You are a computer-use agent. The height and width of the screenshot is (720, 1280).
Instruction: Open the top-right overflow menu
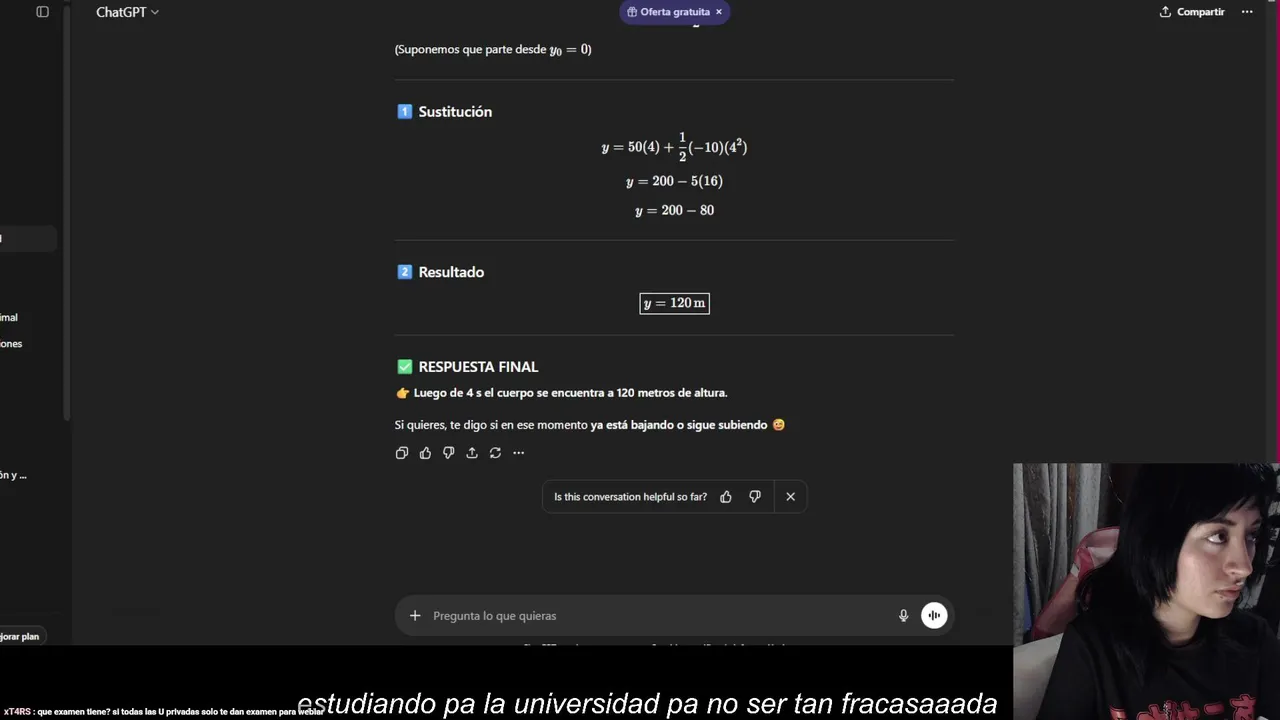(1247, 12)
